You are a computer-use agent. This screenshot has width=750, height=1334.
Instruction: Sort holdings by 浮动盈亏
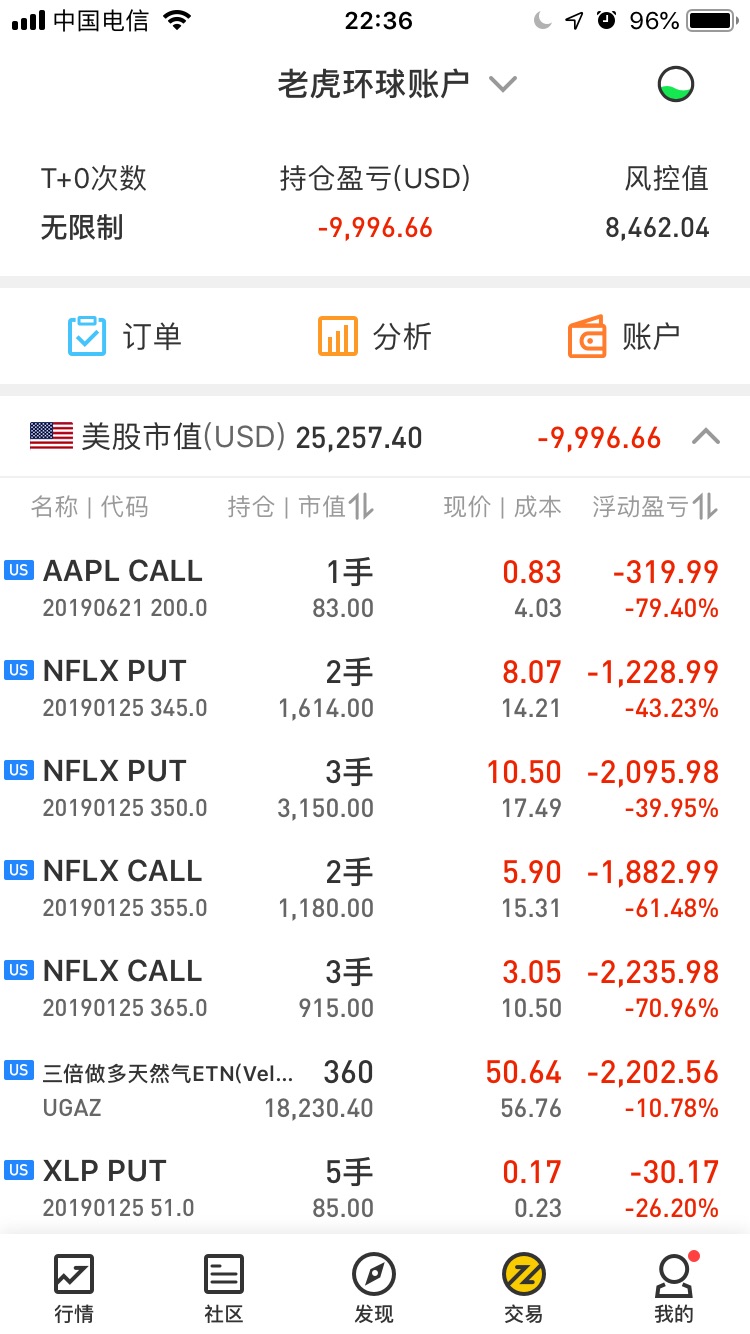point(655,507)
